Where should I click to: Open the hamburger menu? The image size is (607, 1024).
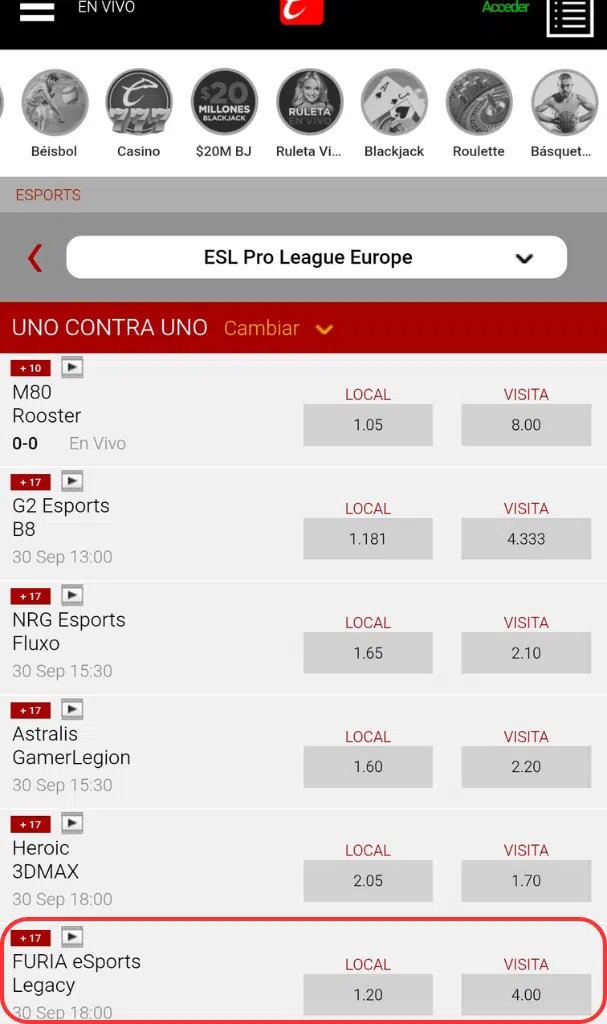click(x=37, y=11)
